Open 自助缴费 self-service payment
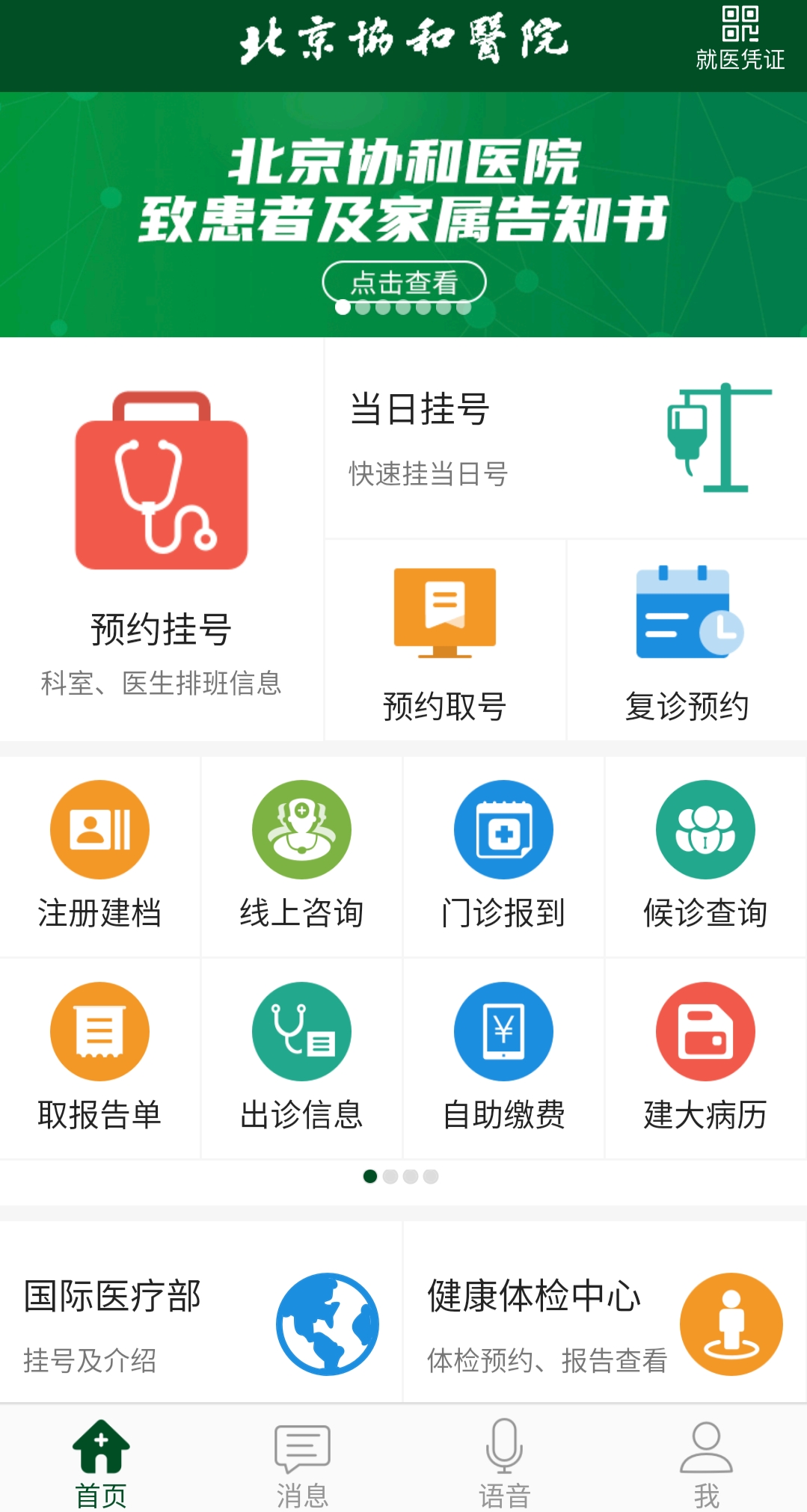The image size is (807, 1512). coord(503,1058)
